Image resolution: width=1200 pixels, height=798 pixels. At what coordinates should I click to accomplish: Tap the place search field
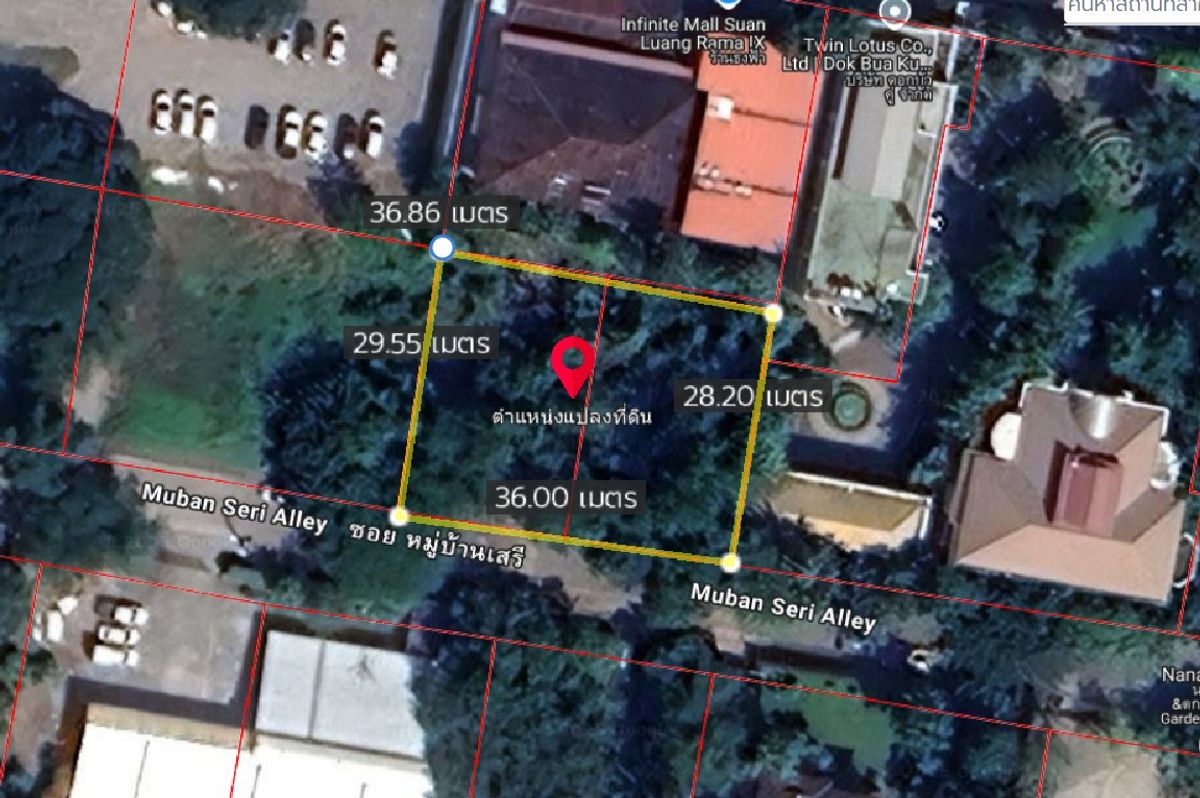point(1130,10)
